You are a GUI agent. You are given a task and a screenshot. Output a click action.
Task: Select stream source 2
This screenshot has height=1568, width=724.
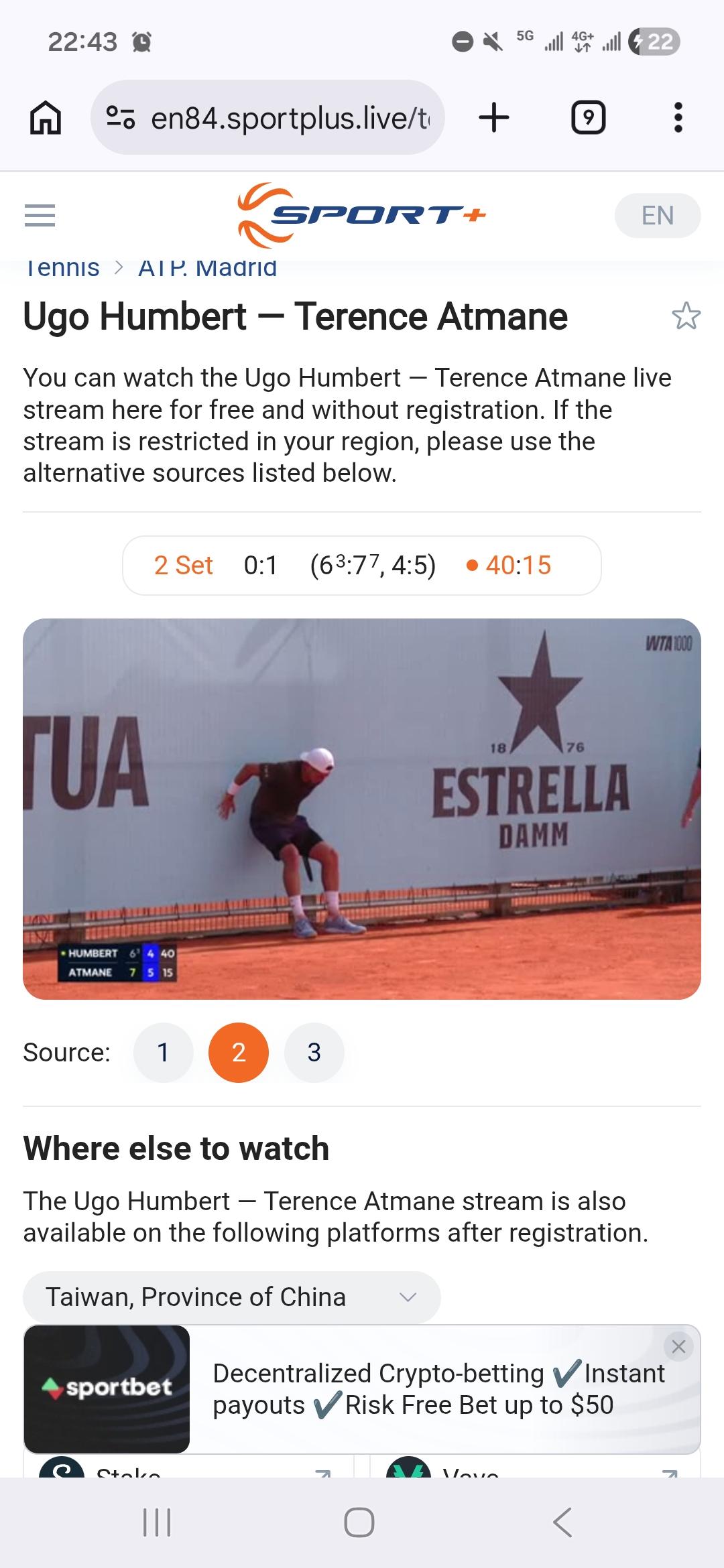[x=239, y=1053]
